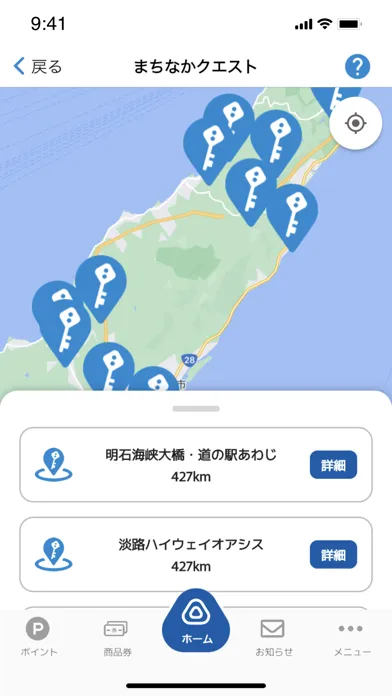Switch to the 商品券 tab
Image resolution: width=392 pixels, height=696 pixels.
pos(117,637)
